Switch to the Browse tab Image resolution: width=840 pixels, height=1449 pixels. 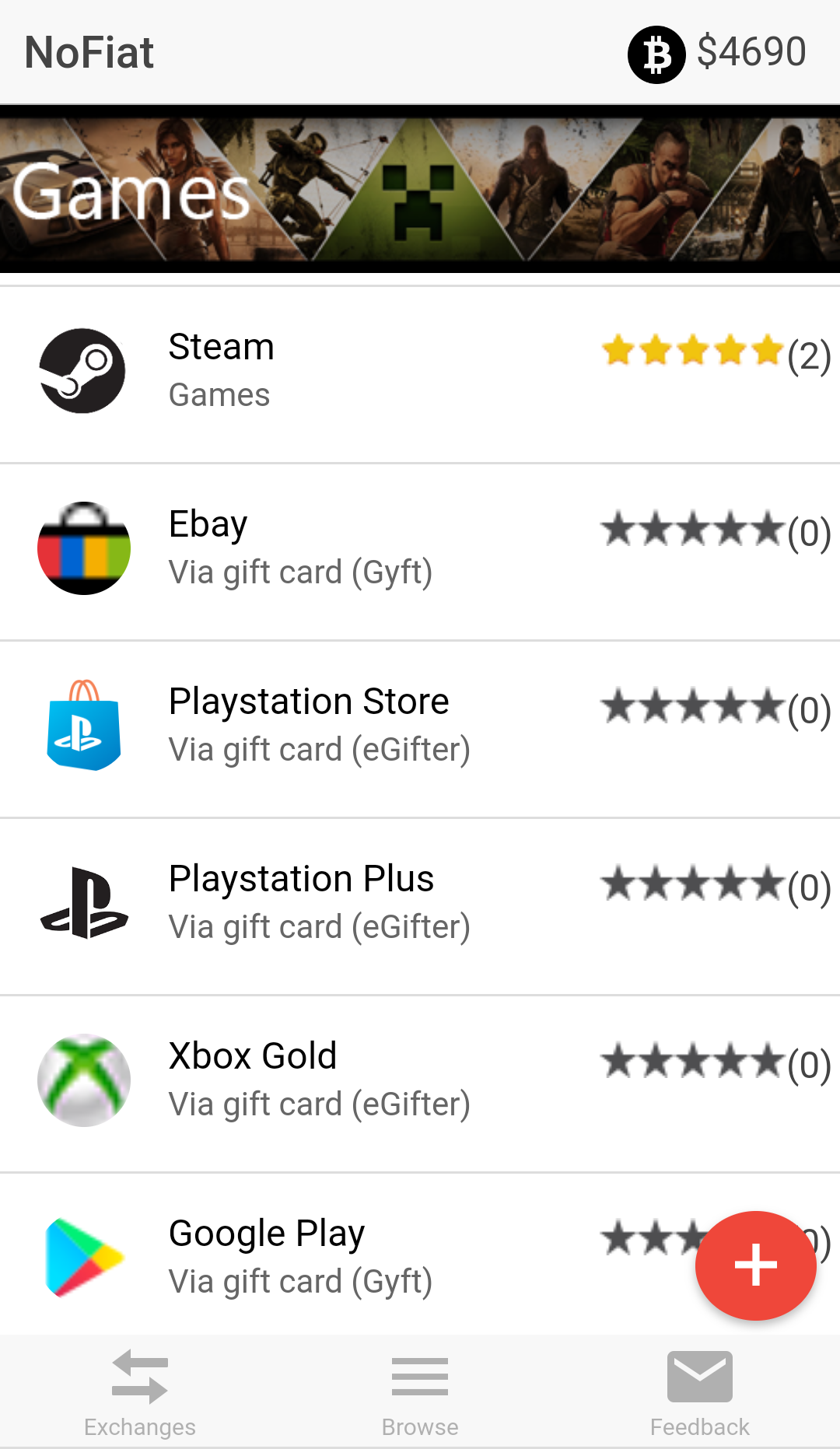420,1392
